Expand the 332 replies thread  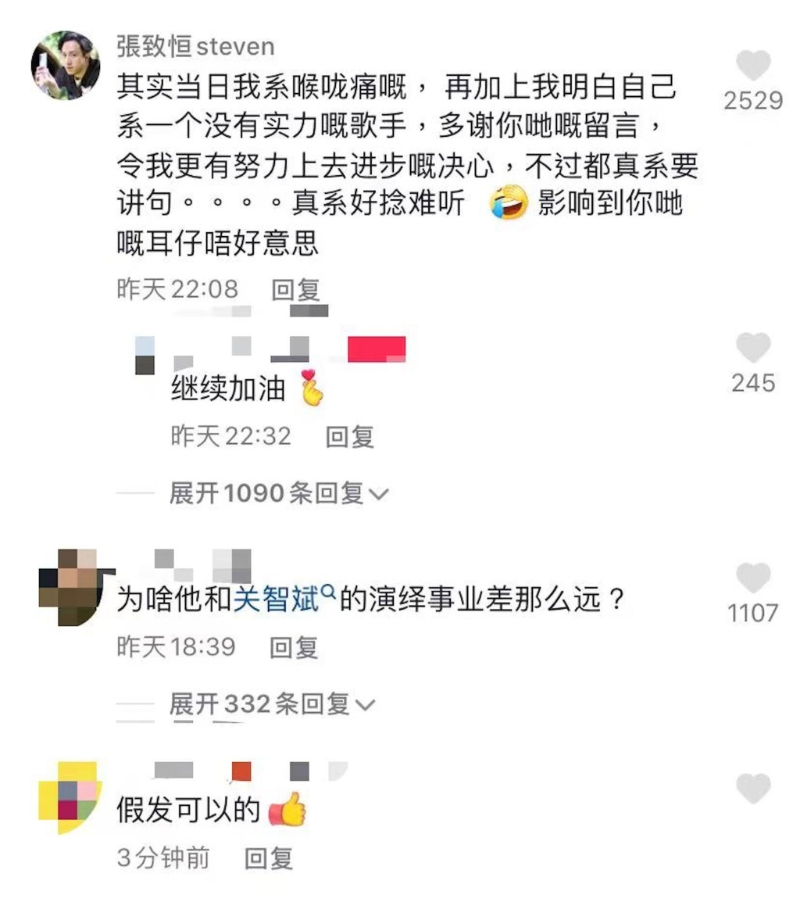(x=260, y=705)
